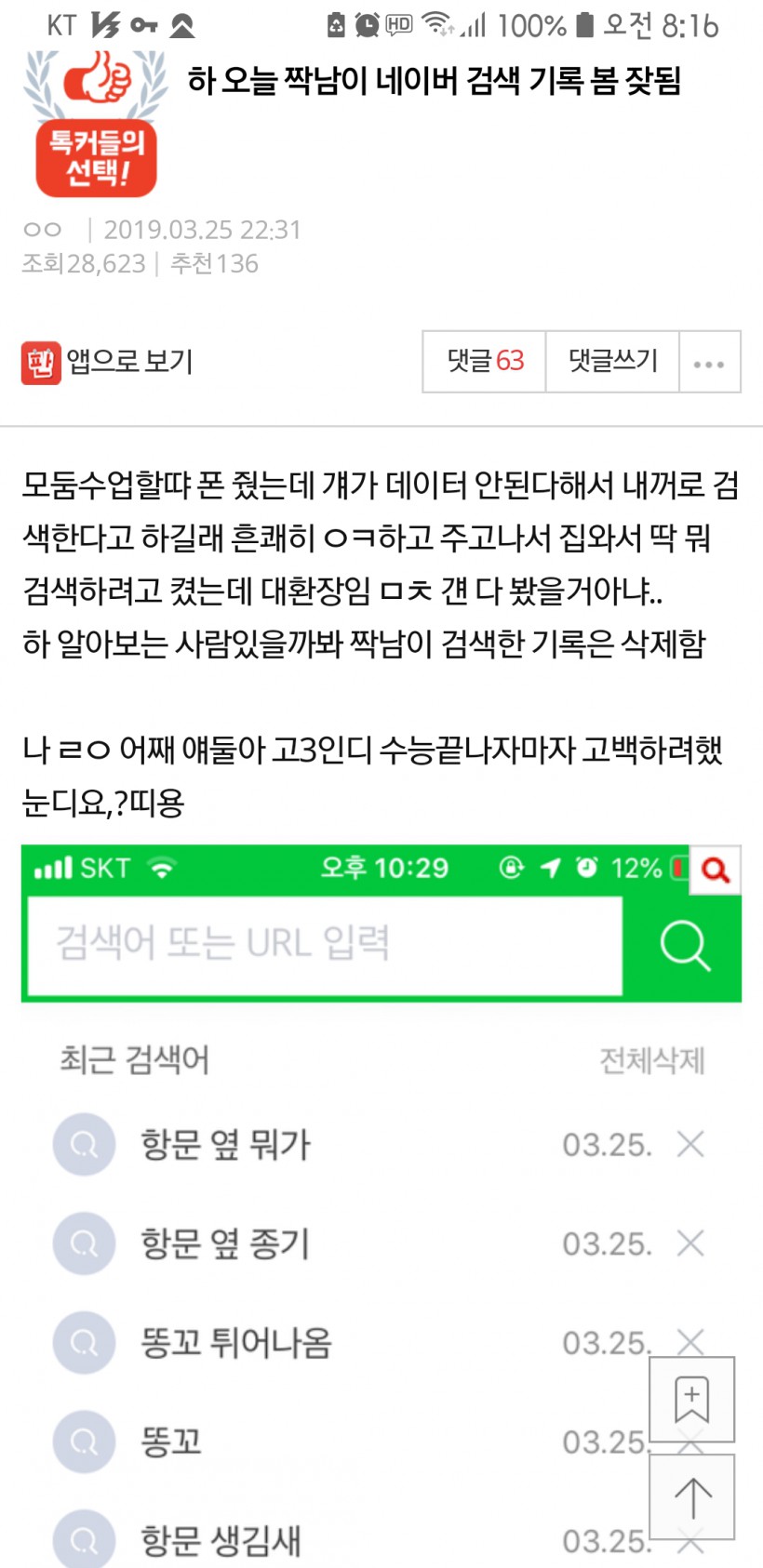
Task: Jump to the top with the up arrow
Action: pyautogui.click(x=691, y=1497)
